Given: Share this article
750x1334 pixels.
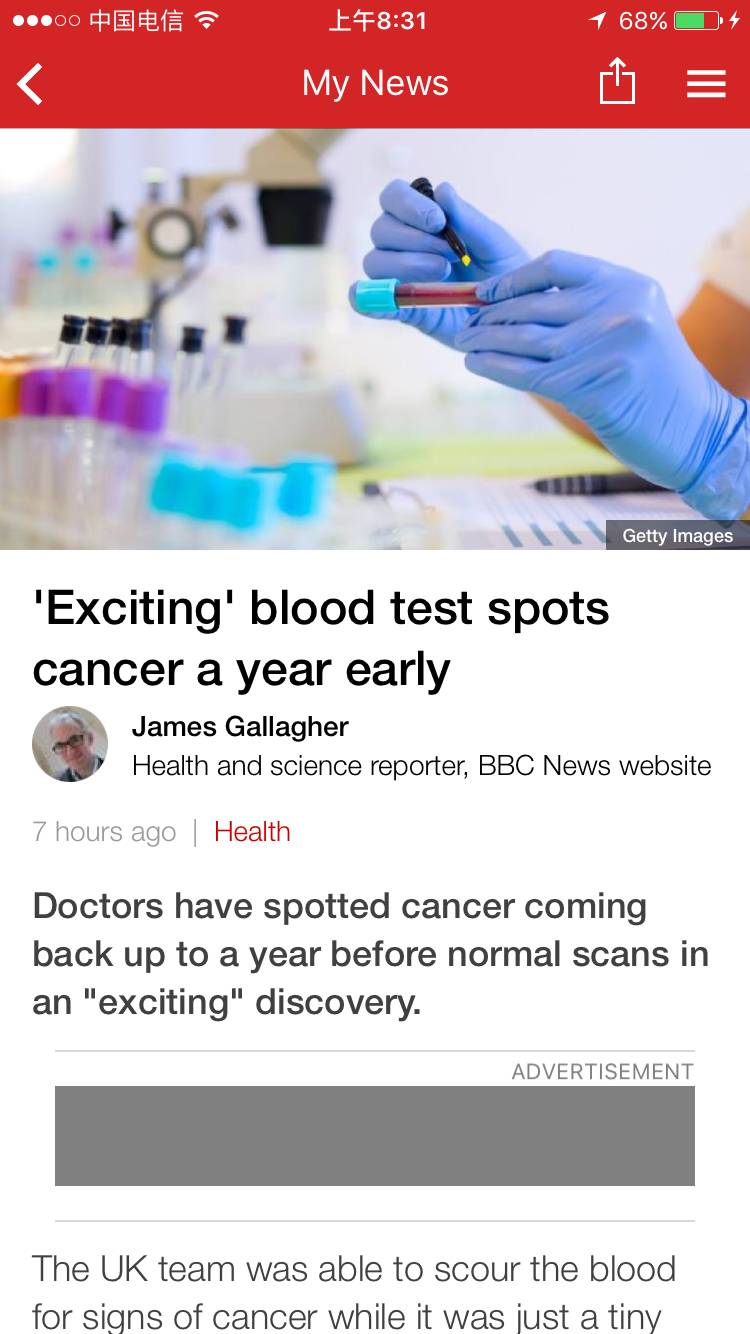Looking at the screenshot, I should [617, 82].
